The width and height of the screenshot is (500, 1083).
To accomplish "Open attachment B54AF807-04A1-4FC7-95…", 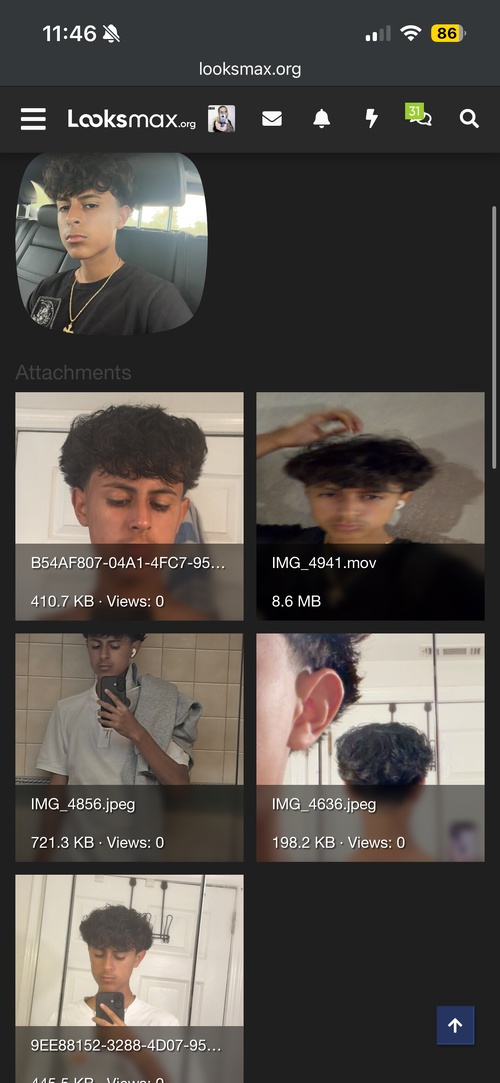I will [x=129, y=506].
